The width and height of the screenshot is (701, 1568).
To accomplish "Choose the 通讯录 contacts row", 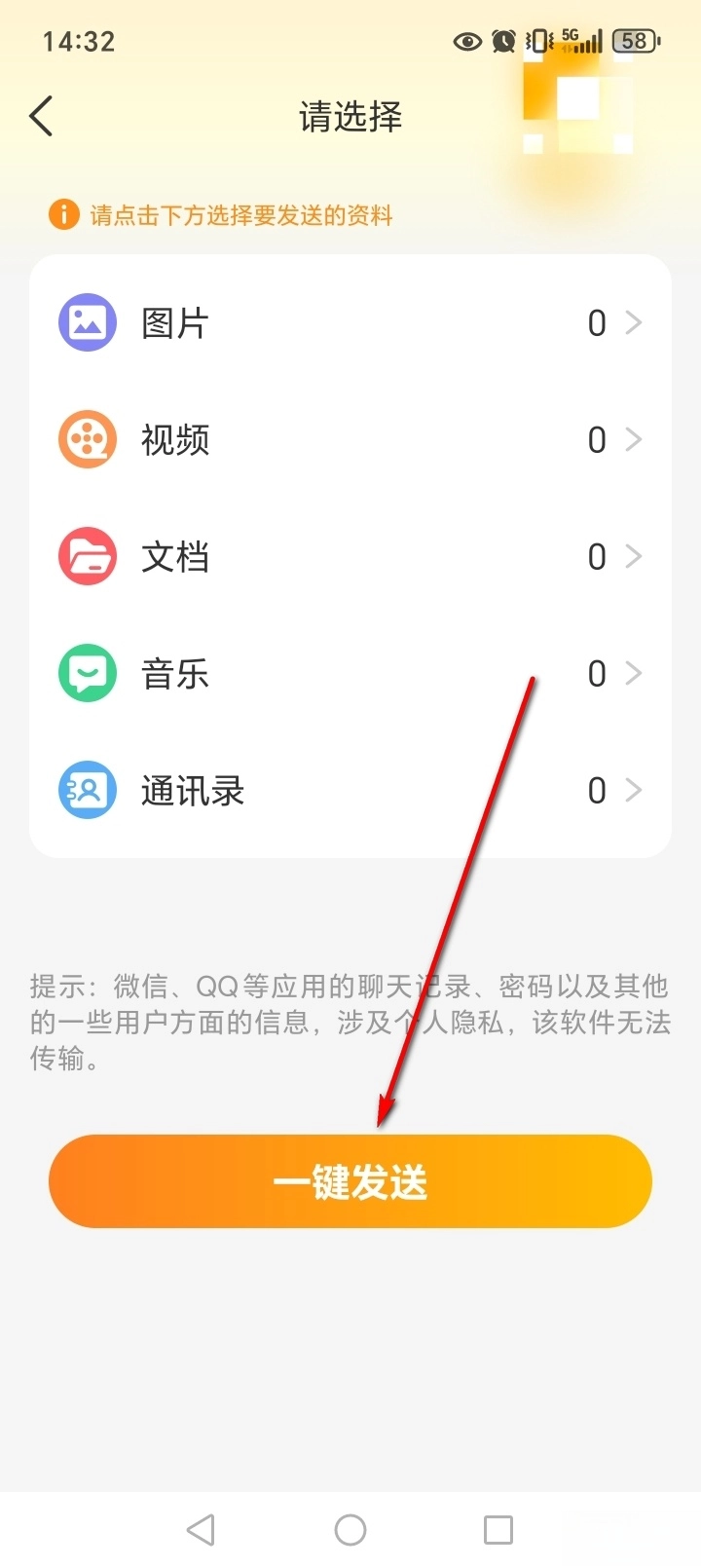I will point(350,790).
